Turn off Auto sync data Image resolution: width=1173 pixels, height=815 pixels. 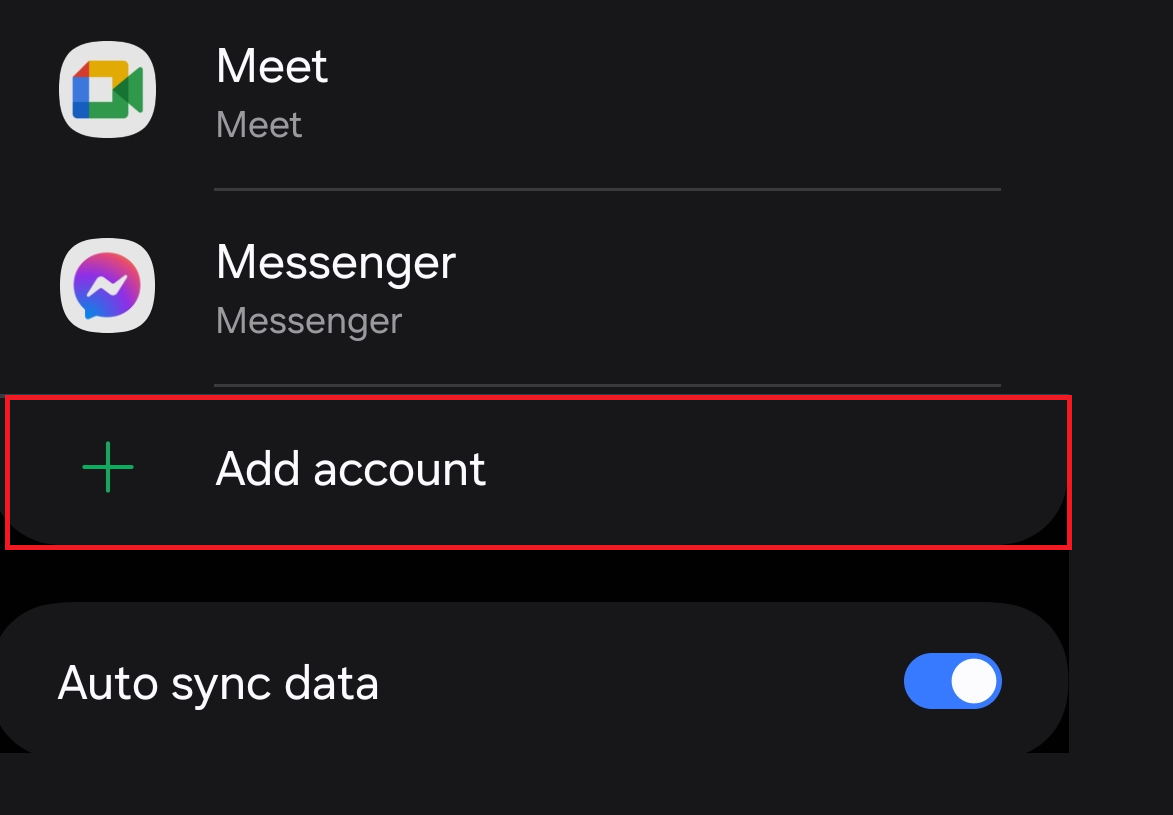point(952,682)
